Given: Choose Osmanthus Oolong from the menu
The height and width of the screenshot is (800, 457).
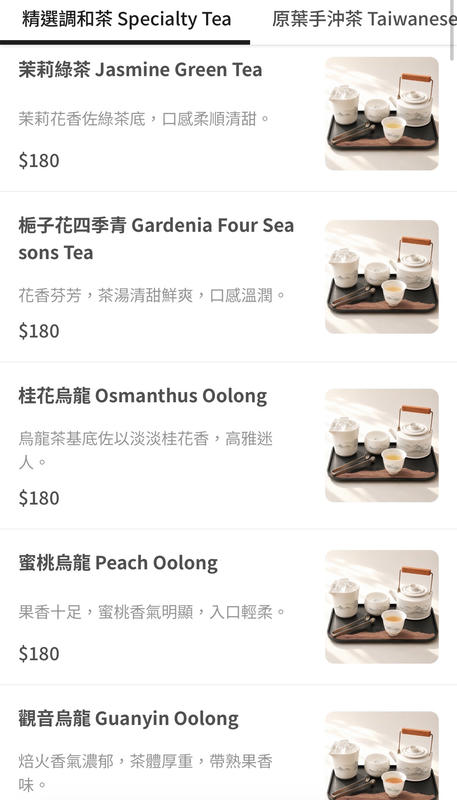Looking at the screenshot, I should 228,445.
